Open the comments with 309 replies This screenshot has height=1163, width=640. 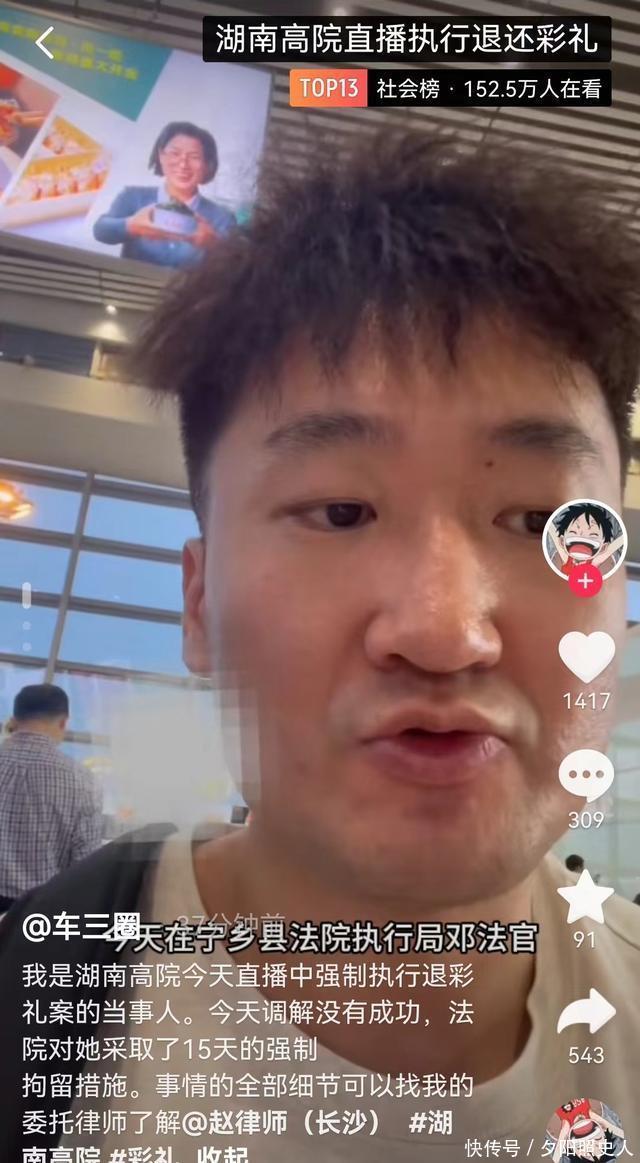tap(586, 775)
